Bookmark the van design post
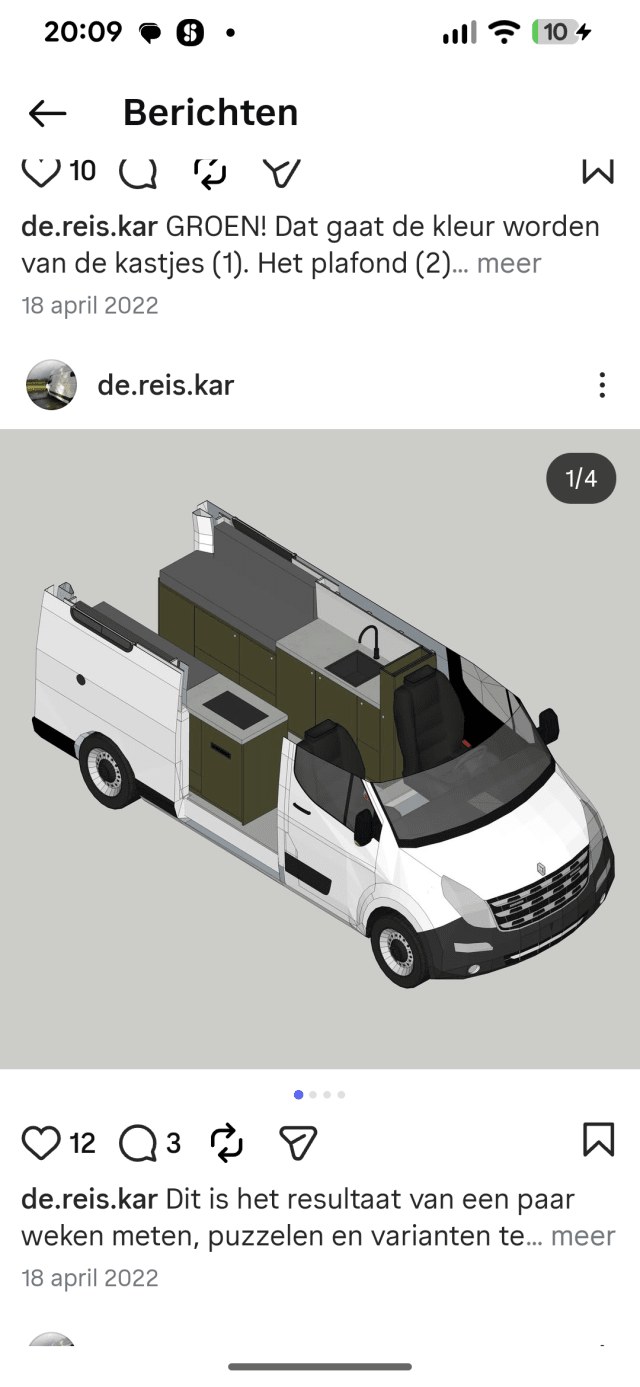This screenshot has width=640, height=1387. point(598,1140)
